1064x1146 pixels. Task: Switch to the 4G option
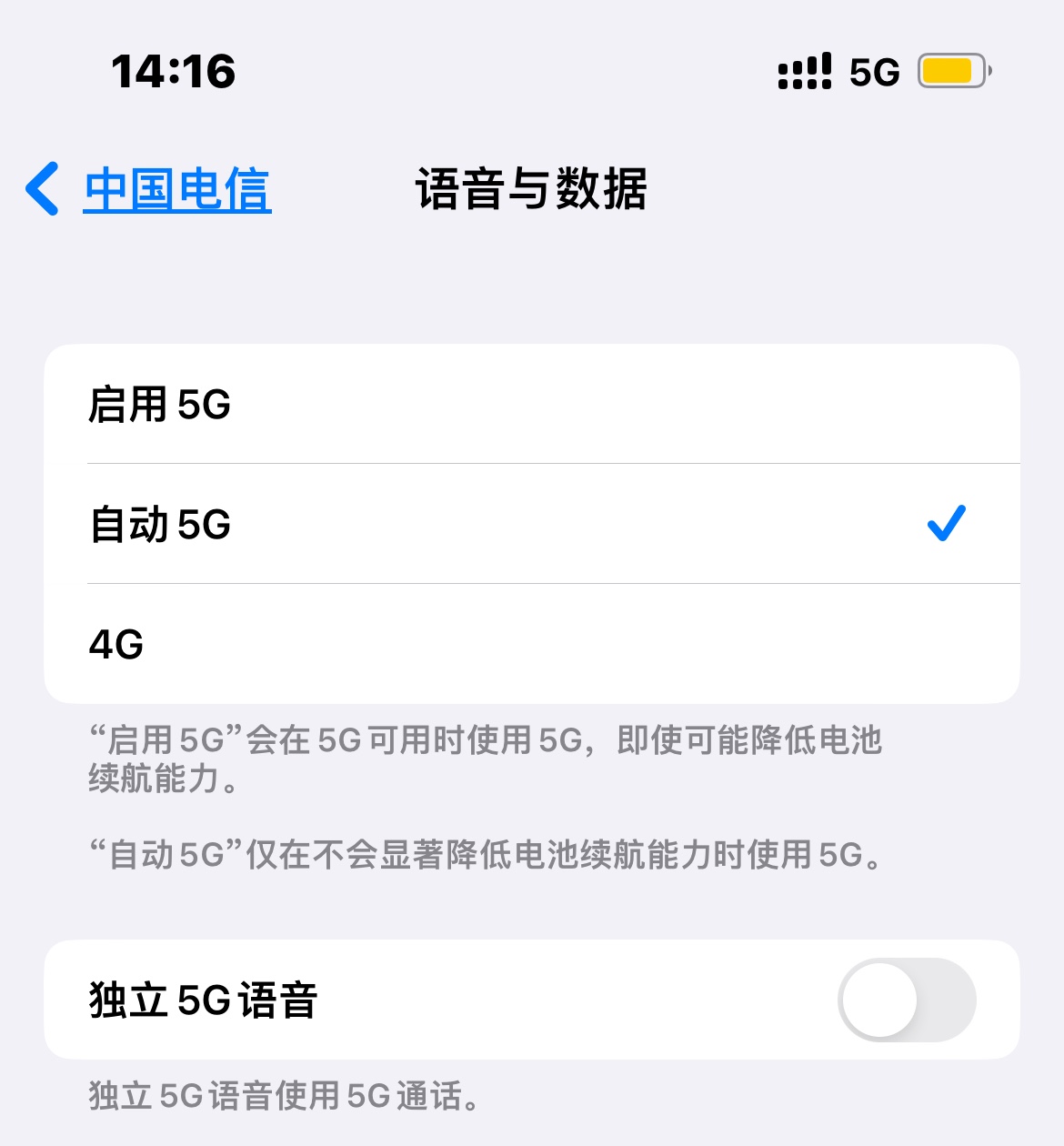531,645
